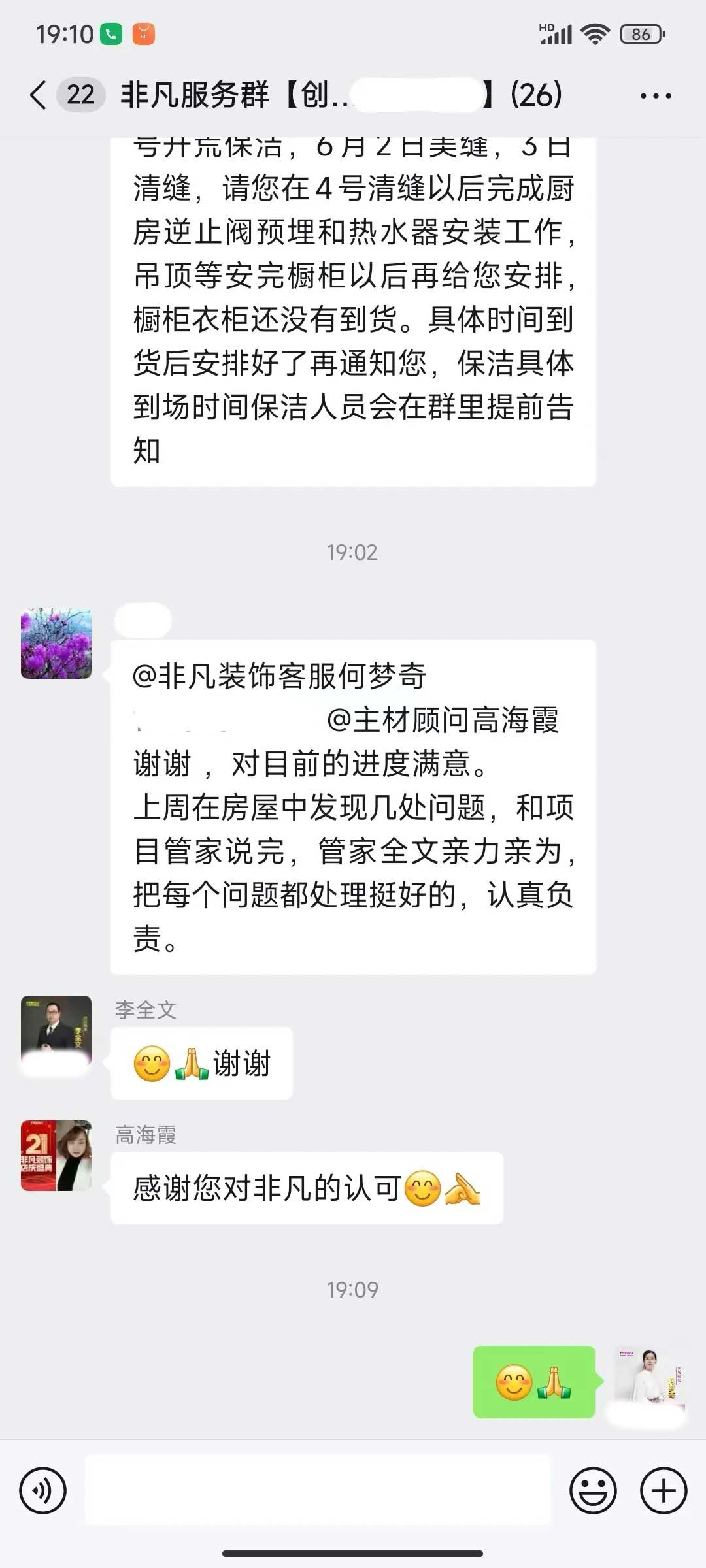
Task: Switch to voice message input
Action: tap(43, 1491)
